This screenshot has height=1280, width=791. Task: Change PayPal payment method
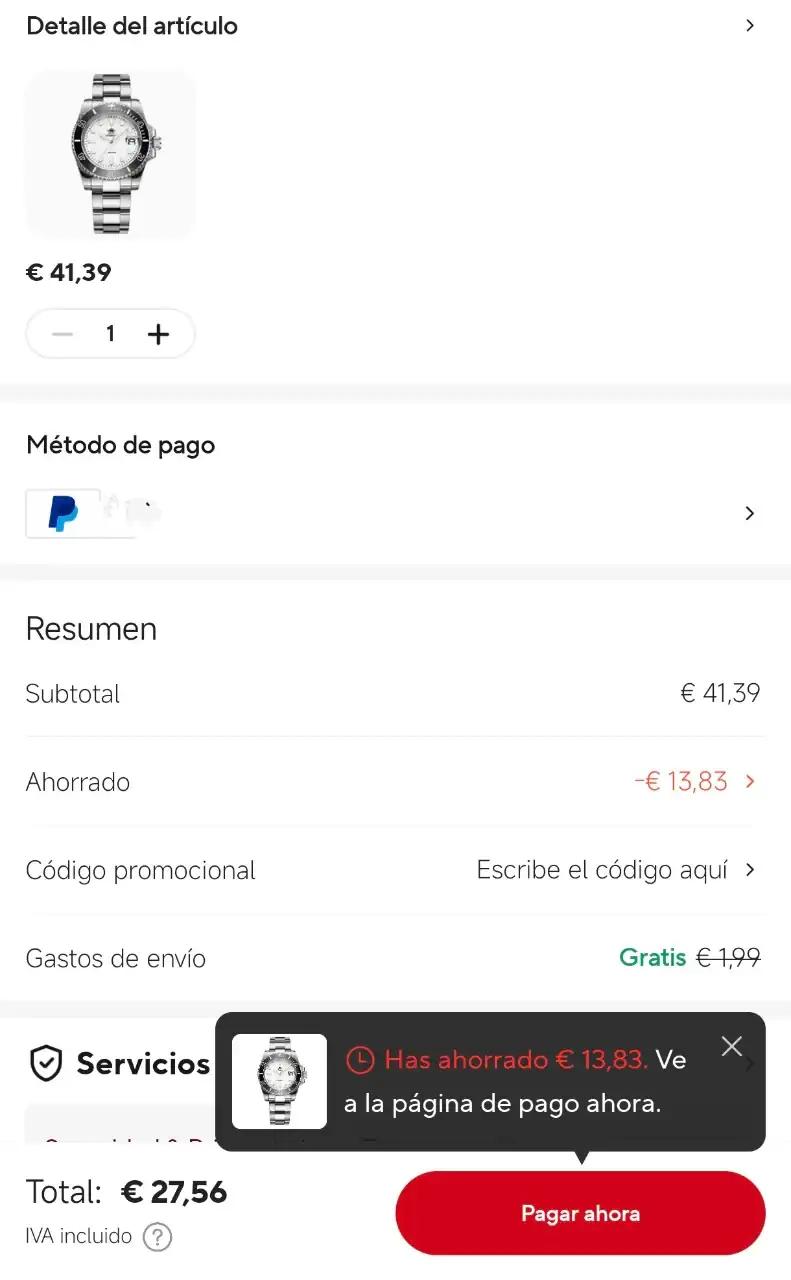(x=749, y=513)
